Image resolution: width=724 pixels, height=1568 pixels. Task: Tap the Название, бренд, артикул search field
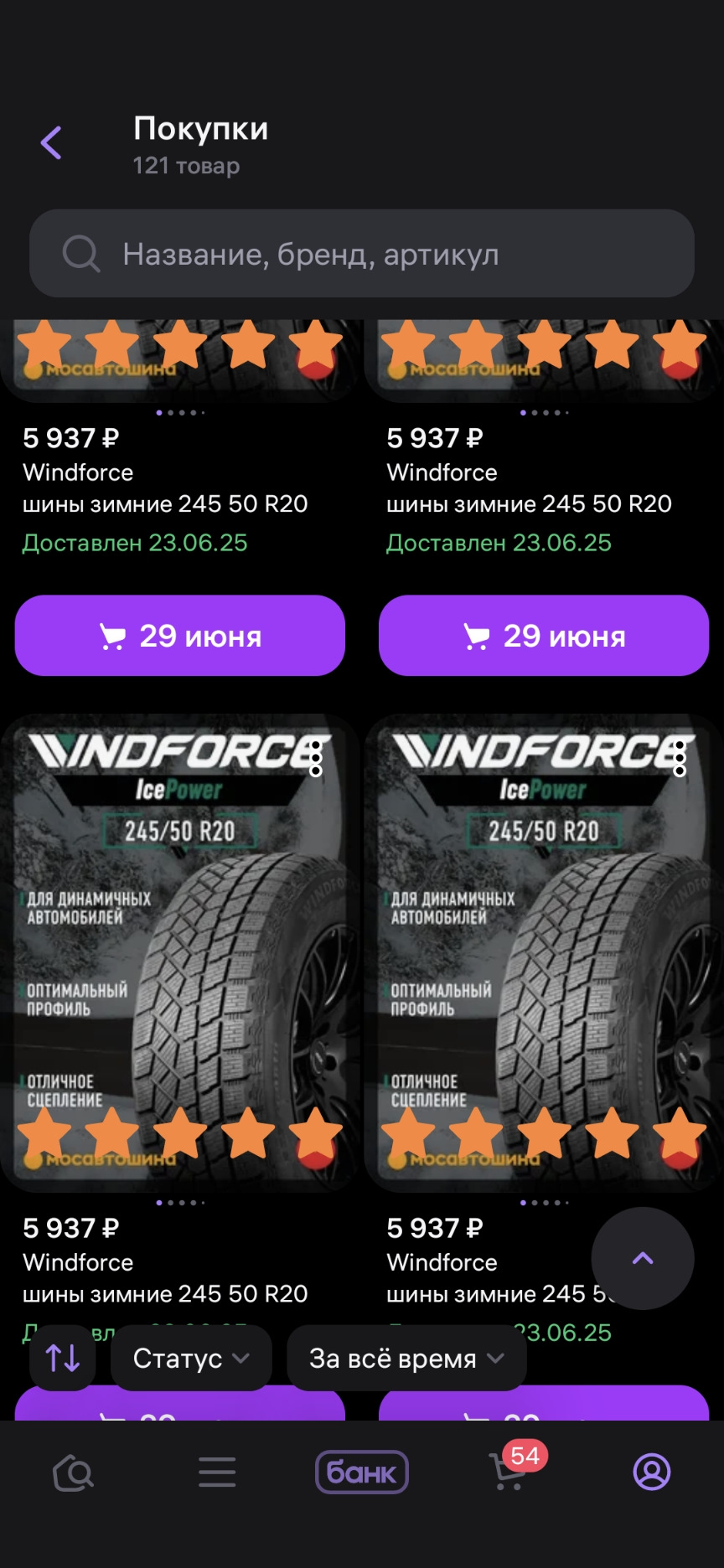[362, 254]
